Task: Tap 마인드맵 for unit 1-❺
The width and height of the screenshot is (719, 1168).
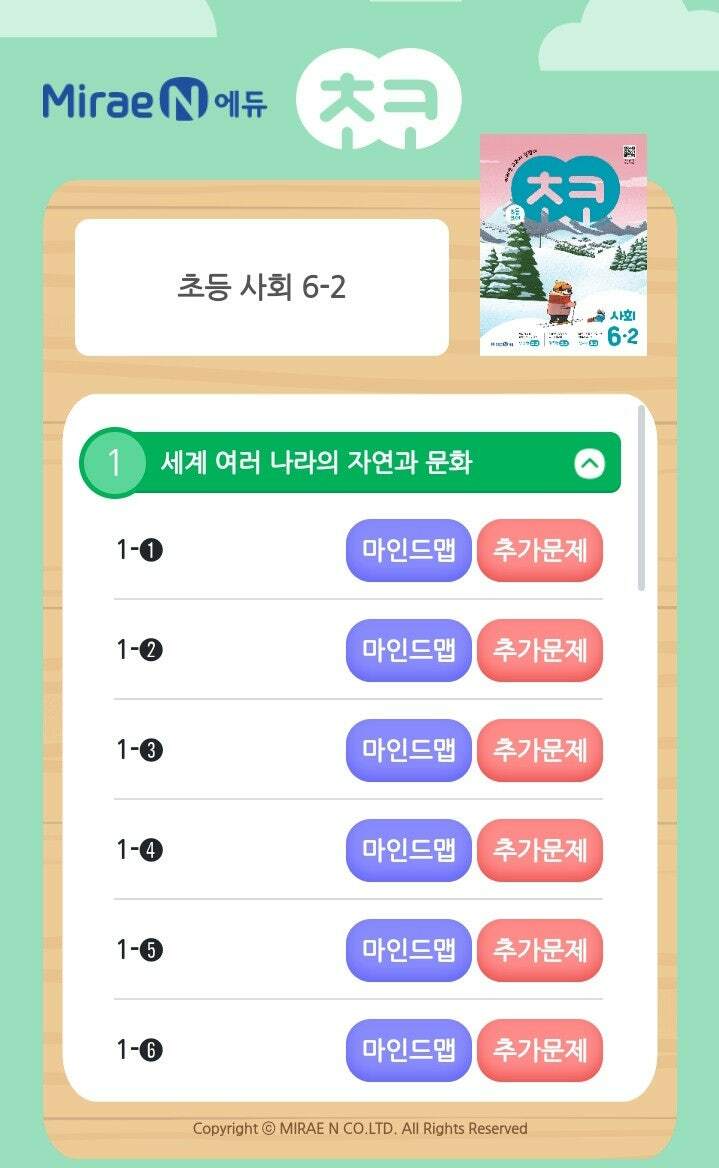Action: tap(408, 950)
